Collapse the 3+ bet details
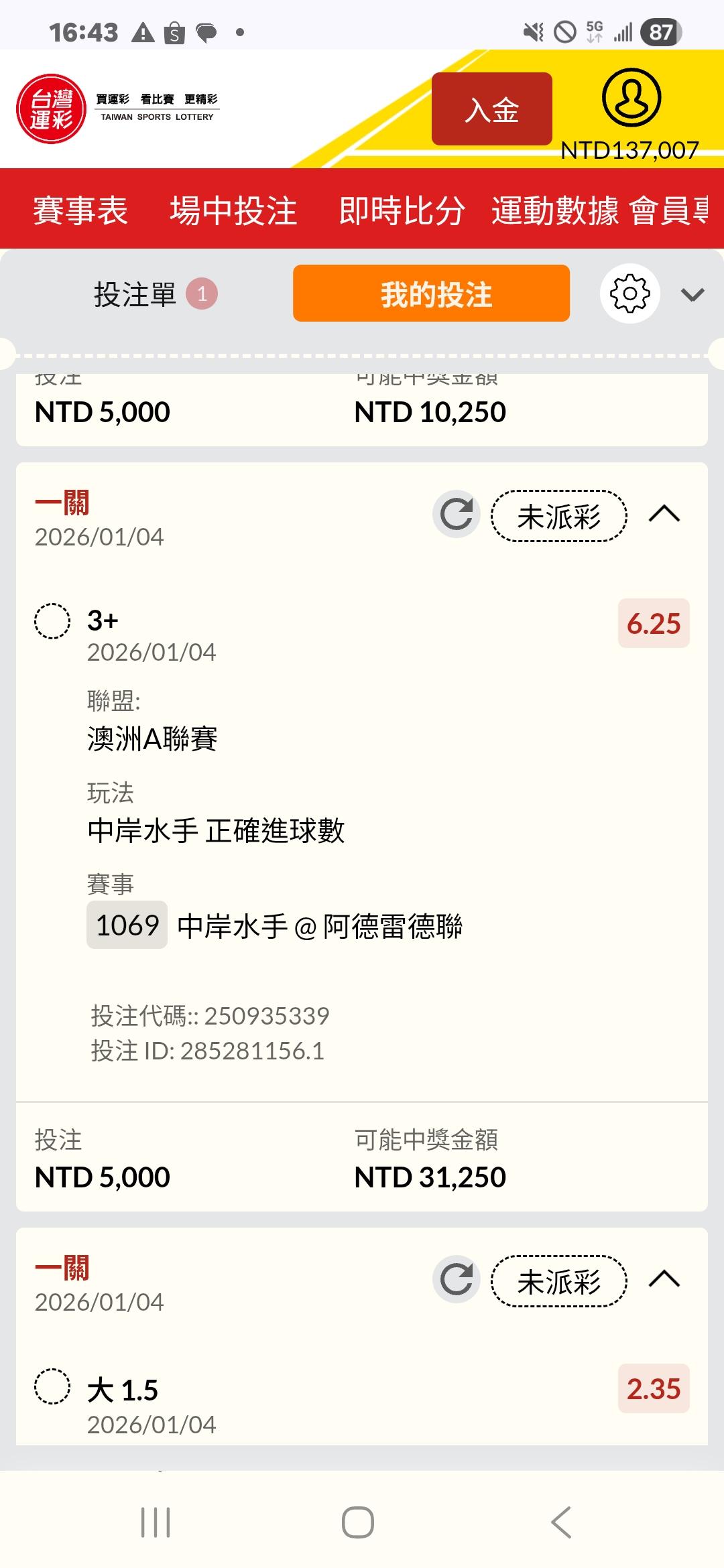This screenshot has height=1568, width=724. [x=664, y=515]
